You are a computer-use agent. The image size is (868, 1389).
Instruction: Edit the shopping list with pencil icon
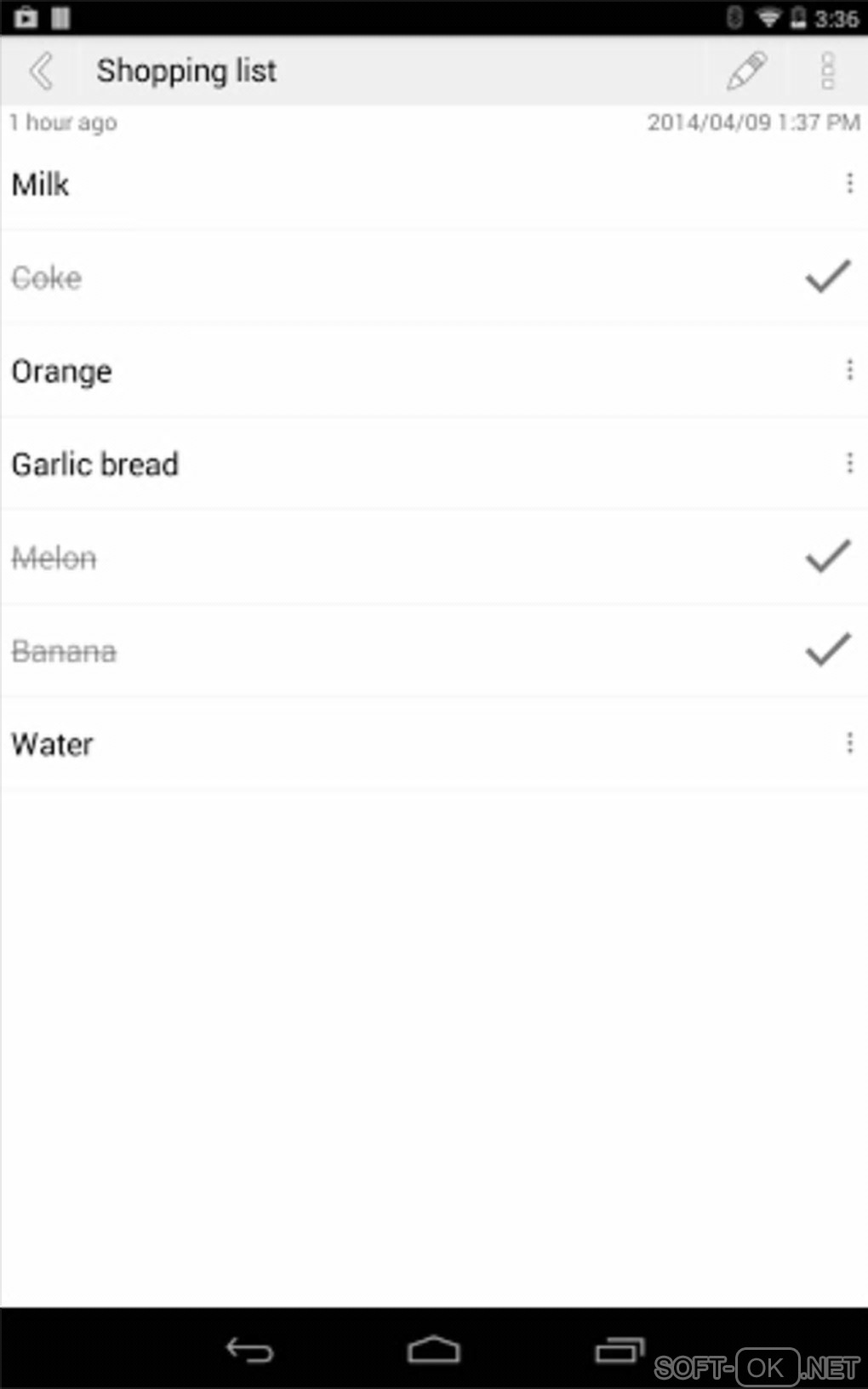[x=746, y=71]
